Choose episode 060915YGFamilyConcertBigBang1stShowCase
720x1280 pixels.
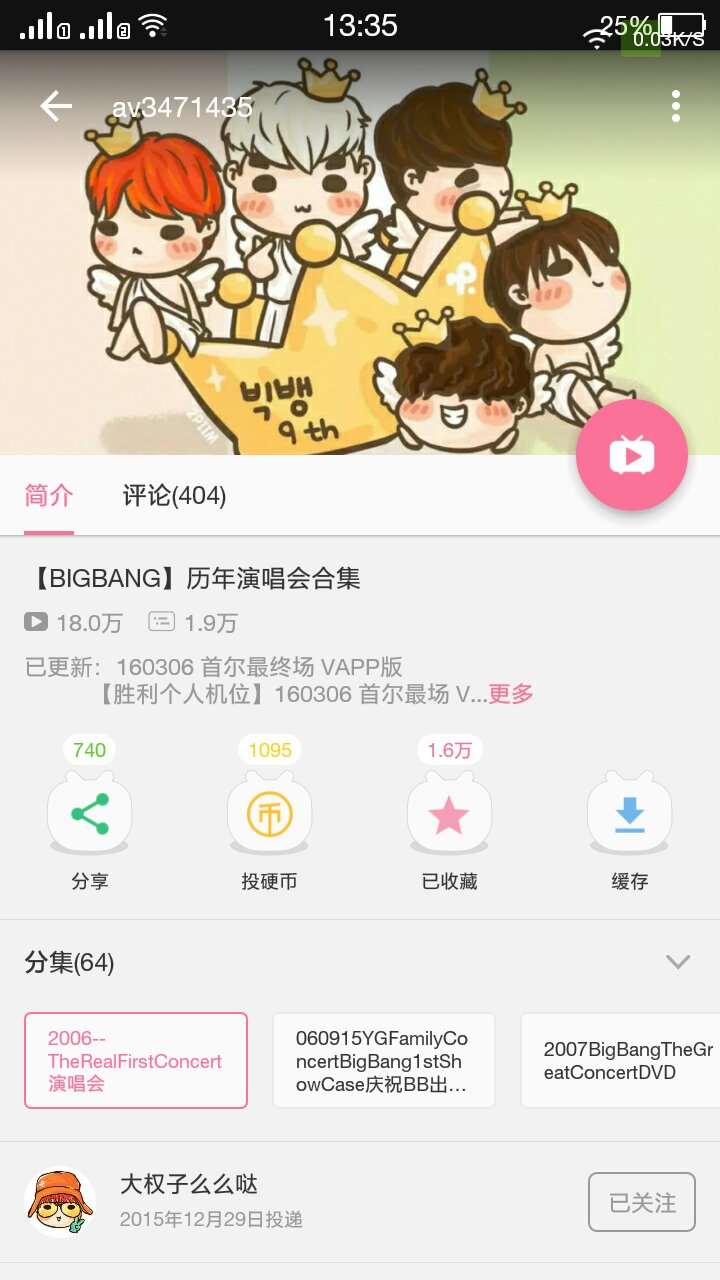click(x=384, y=1061)
